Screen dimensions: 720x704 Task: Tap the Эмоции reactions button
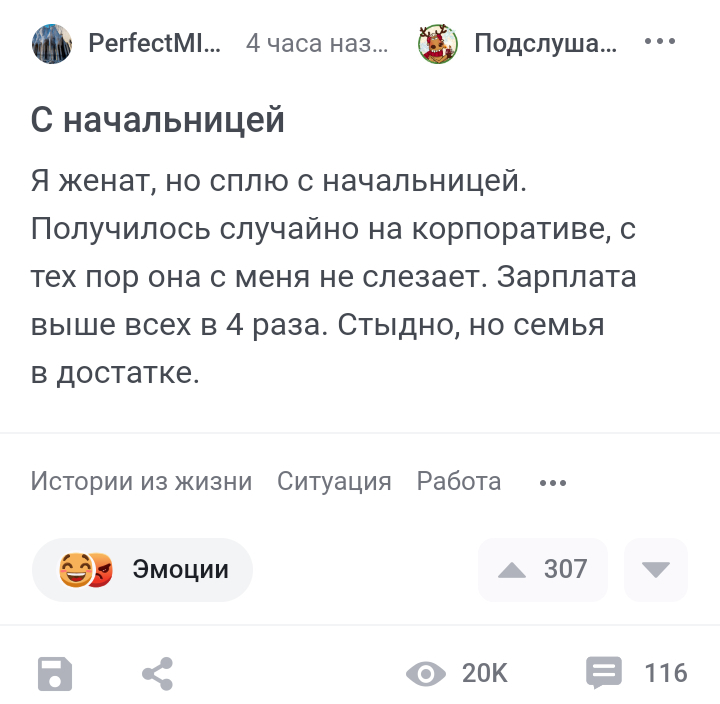tap(143, 570)
